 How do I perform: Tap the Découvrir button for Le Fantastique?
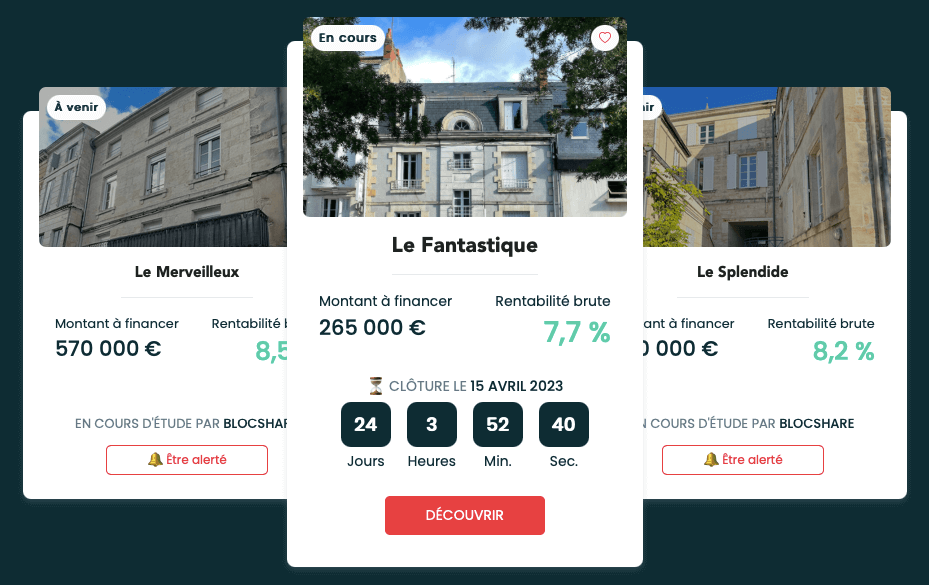pos(464,515)
